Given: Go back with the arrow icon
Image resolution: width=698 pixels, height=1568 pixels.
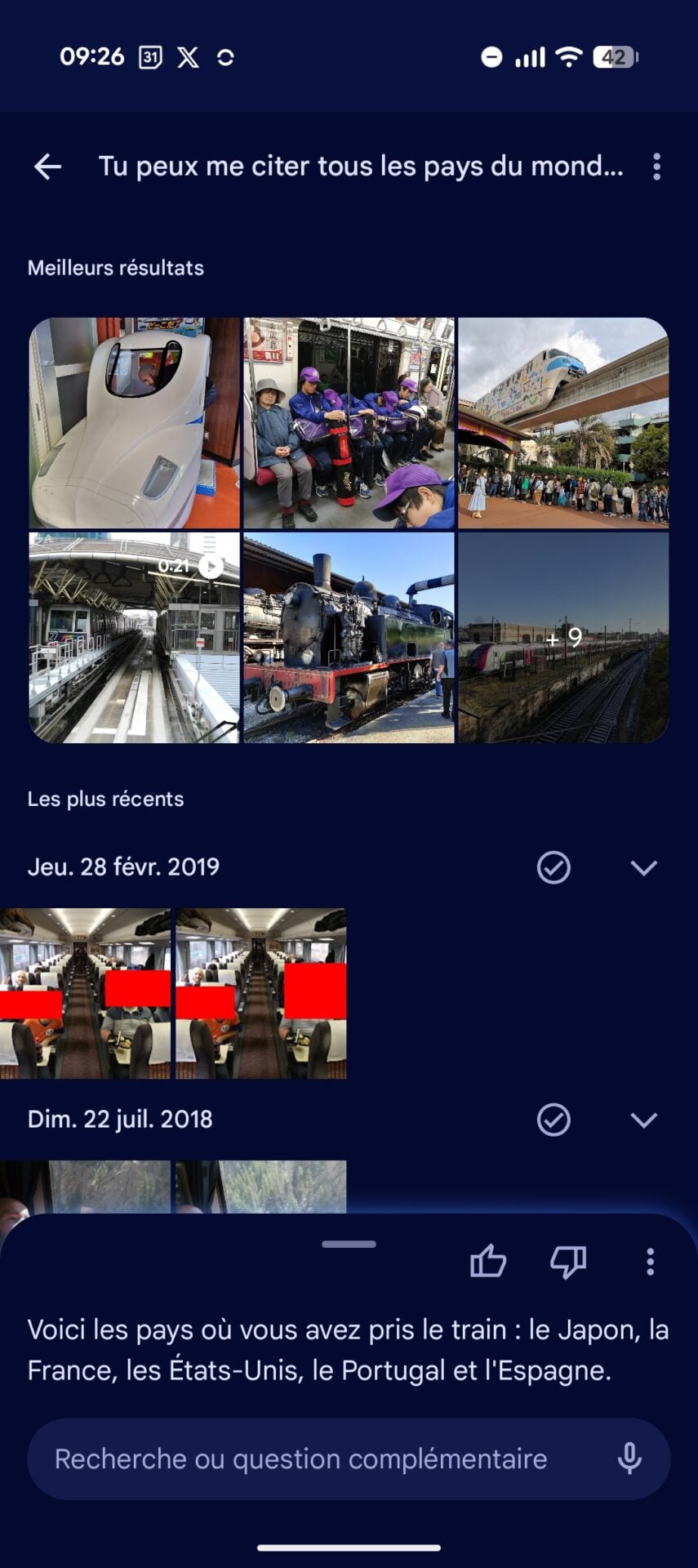Looking at the screenshot, I should (x=47, y=167).
